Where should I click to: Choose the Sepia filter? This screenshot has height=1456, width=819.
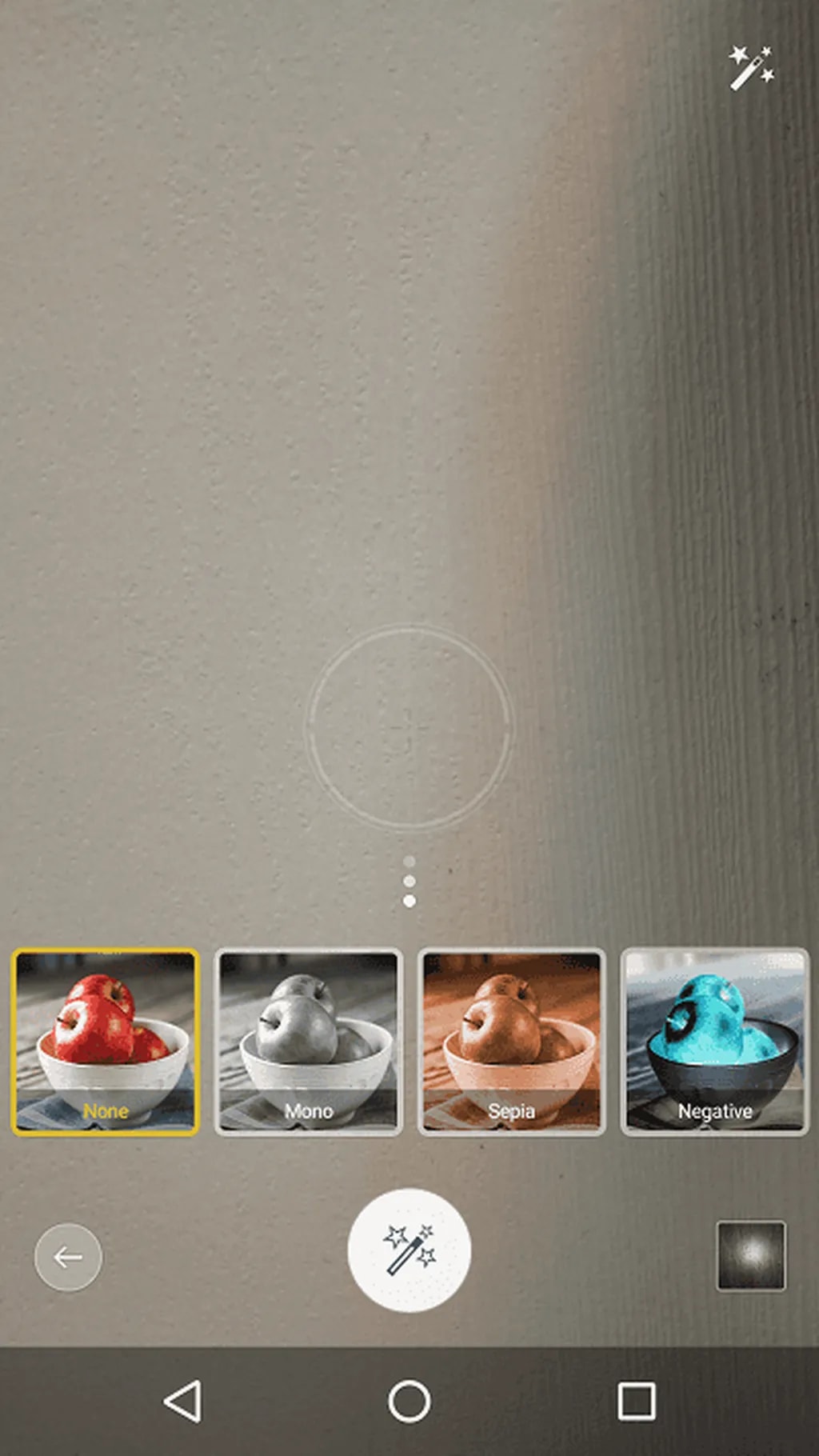pyautogui.click(x=511, y=1042)
